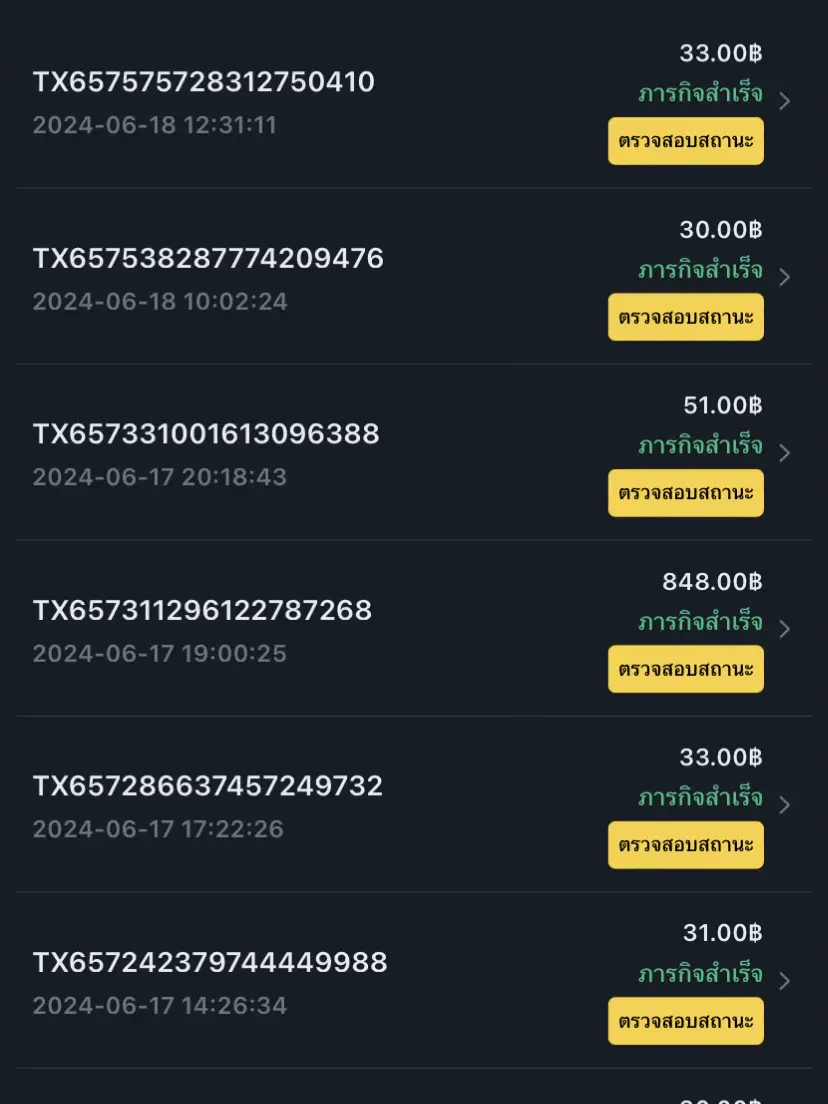The height and width of the screenshot is (1104, 828).
Task: Open transaction TX657538287774209476 details
Action: (x=784, y=277)
